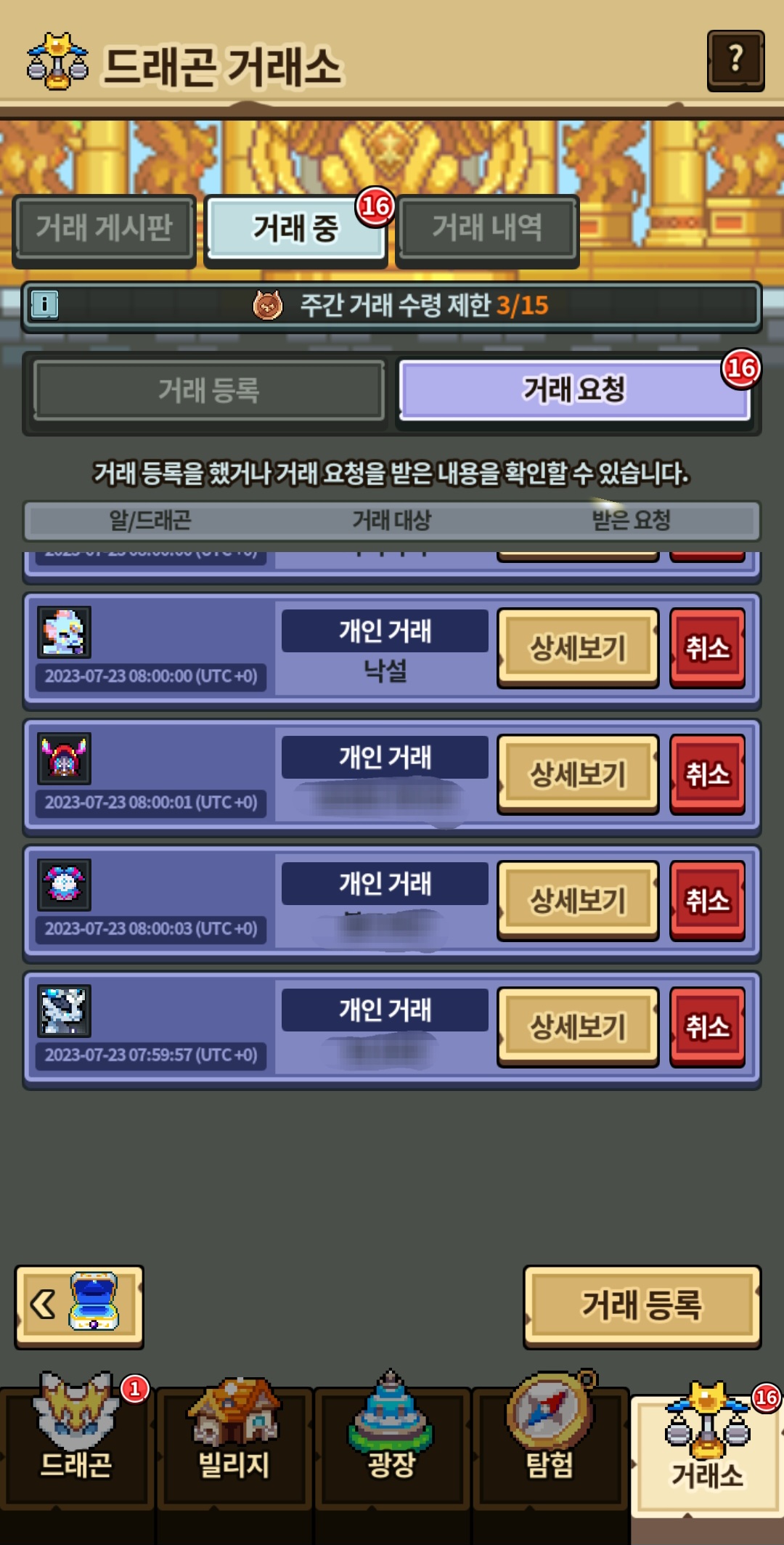
Task: Go back with the jewel box button
Action: pos(79,1305)
